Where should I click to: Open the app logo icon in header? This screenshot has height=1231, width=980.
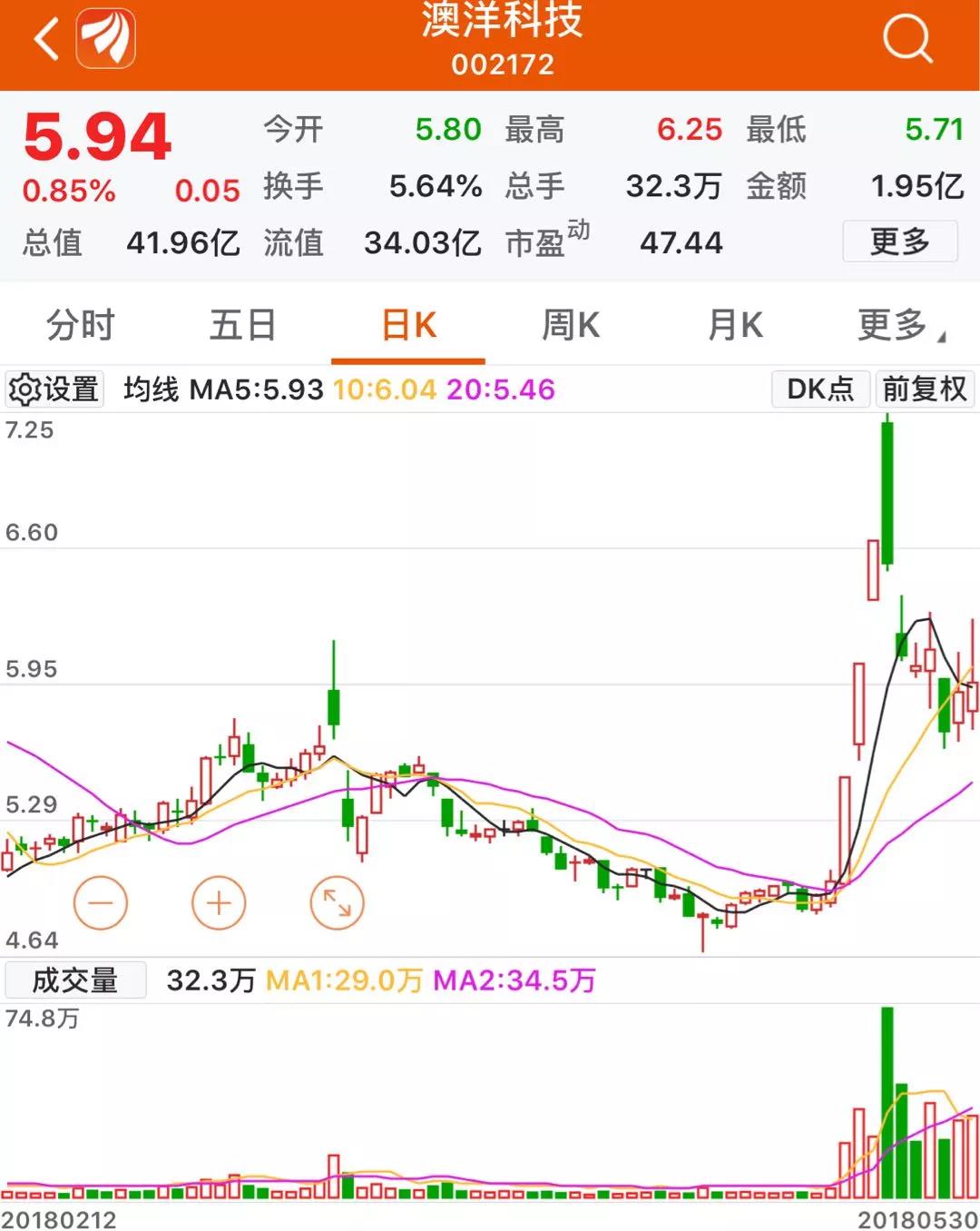coord(106,39)
